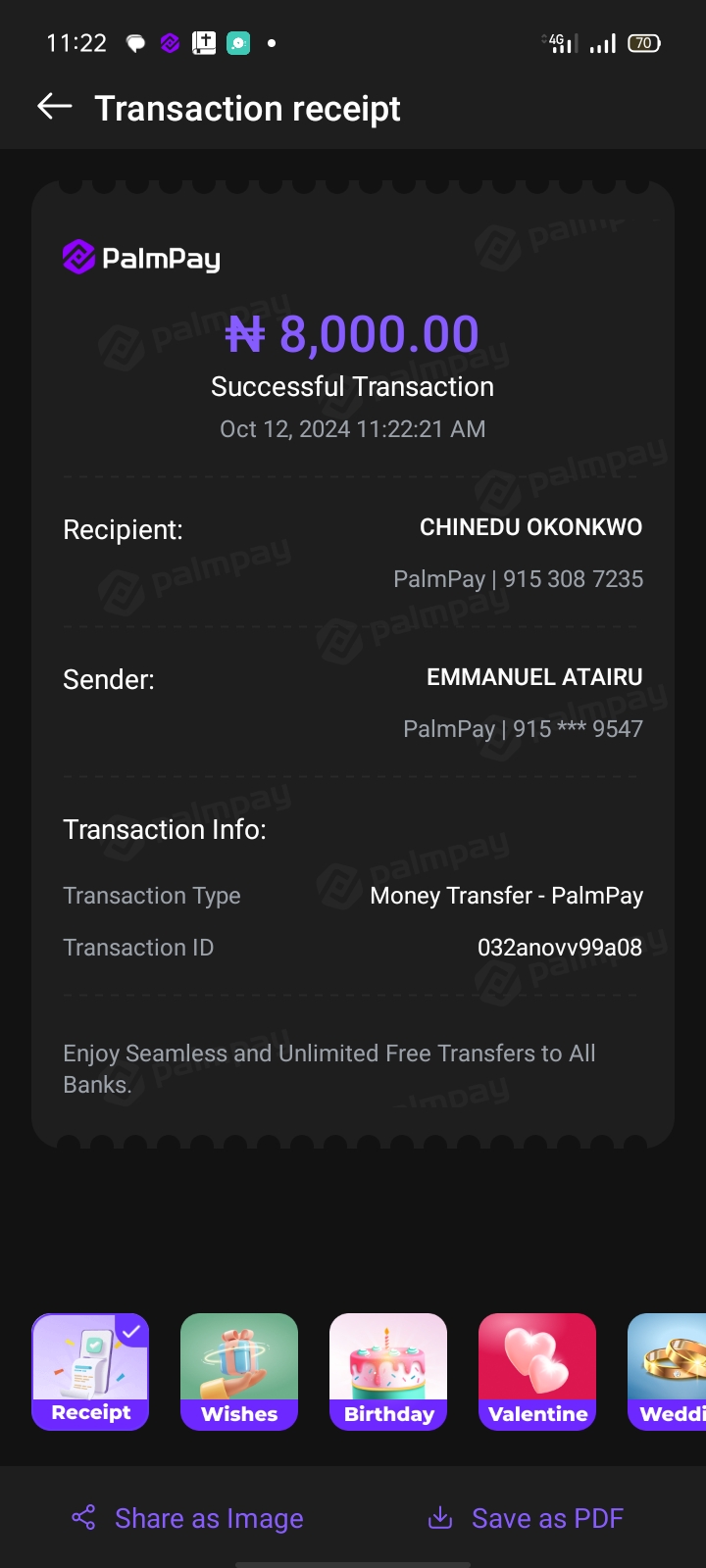
Task: Save the receipt as PDF
Action: click(x=526, y=1518)
